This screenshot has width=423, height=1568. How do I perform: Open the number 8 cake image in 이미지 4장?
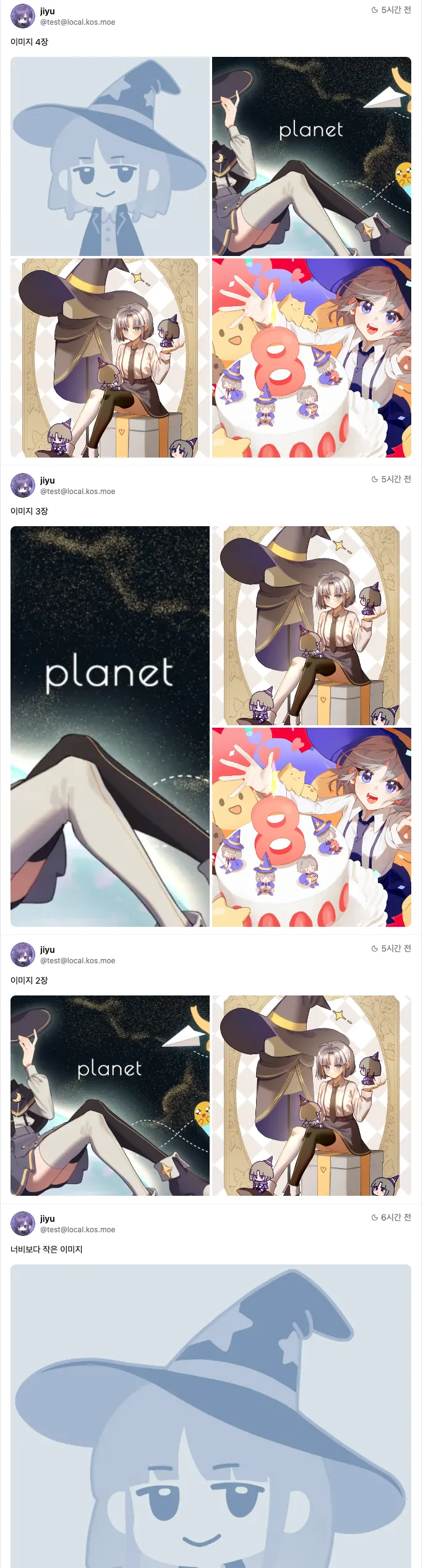click(x=312, y=358)
